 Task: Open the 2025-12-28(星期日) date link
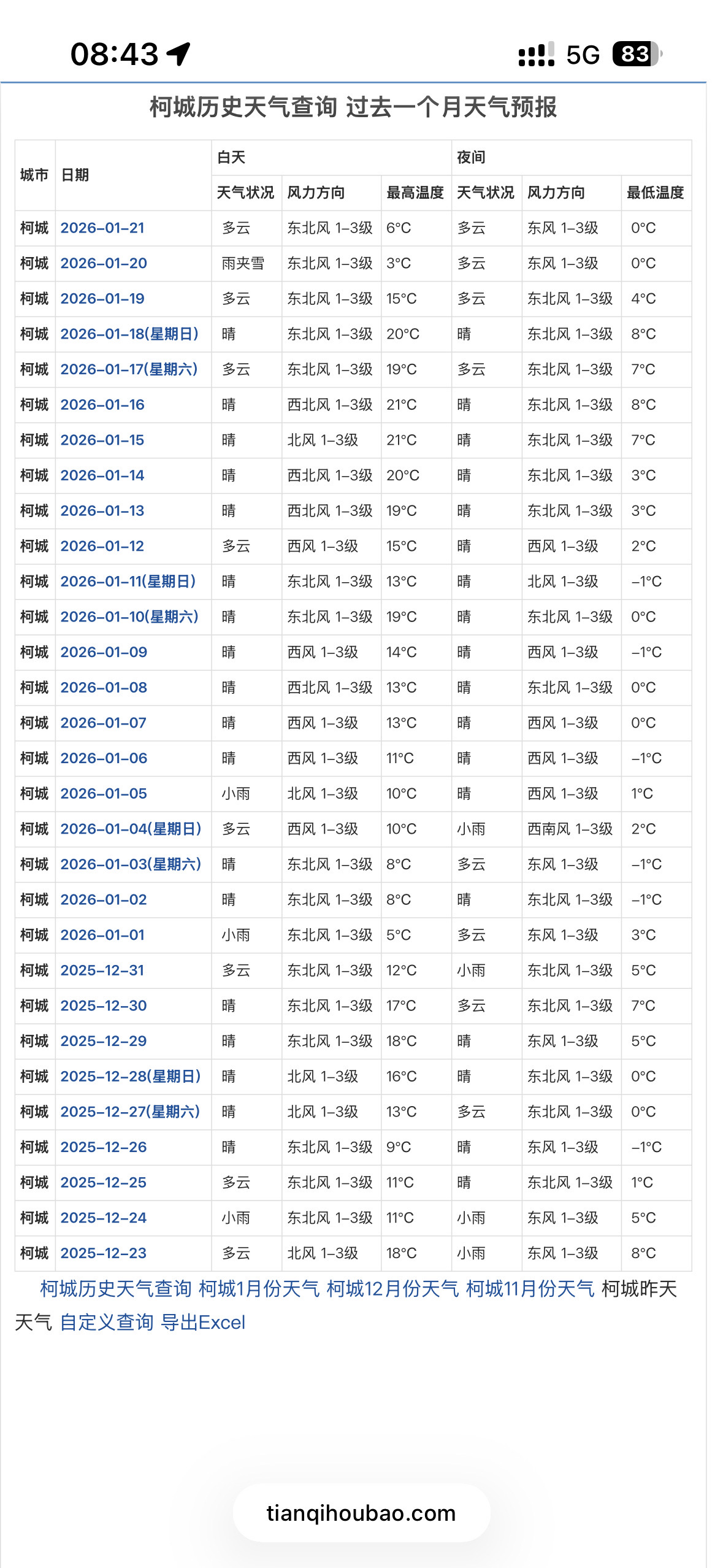tap(131, 1077)
